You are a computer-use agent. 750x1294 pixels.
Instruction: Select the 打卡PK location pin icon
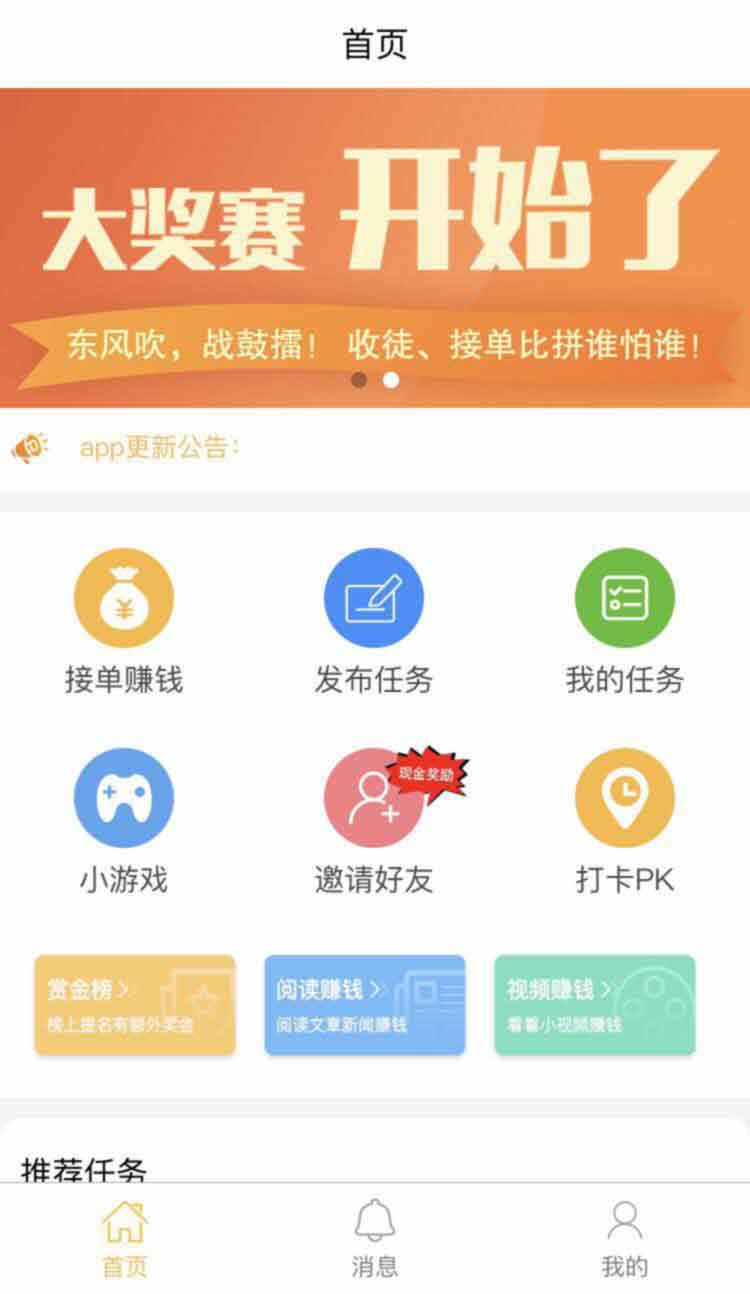tap(624, 797)
